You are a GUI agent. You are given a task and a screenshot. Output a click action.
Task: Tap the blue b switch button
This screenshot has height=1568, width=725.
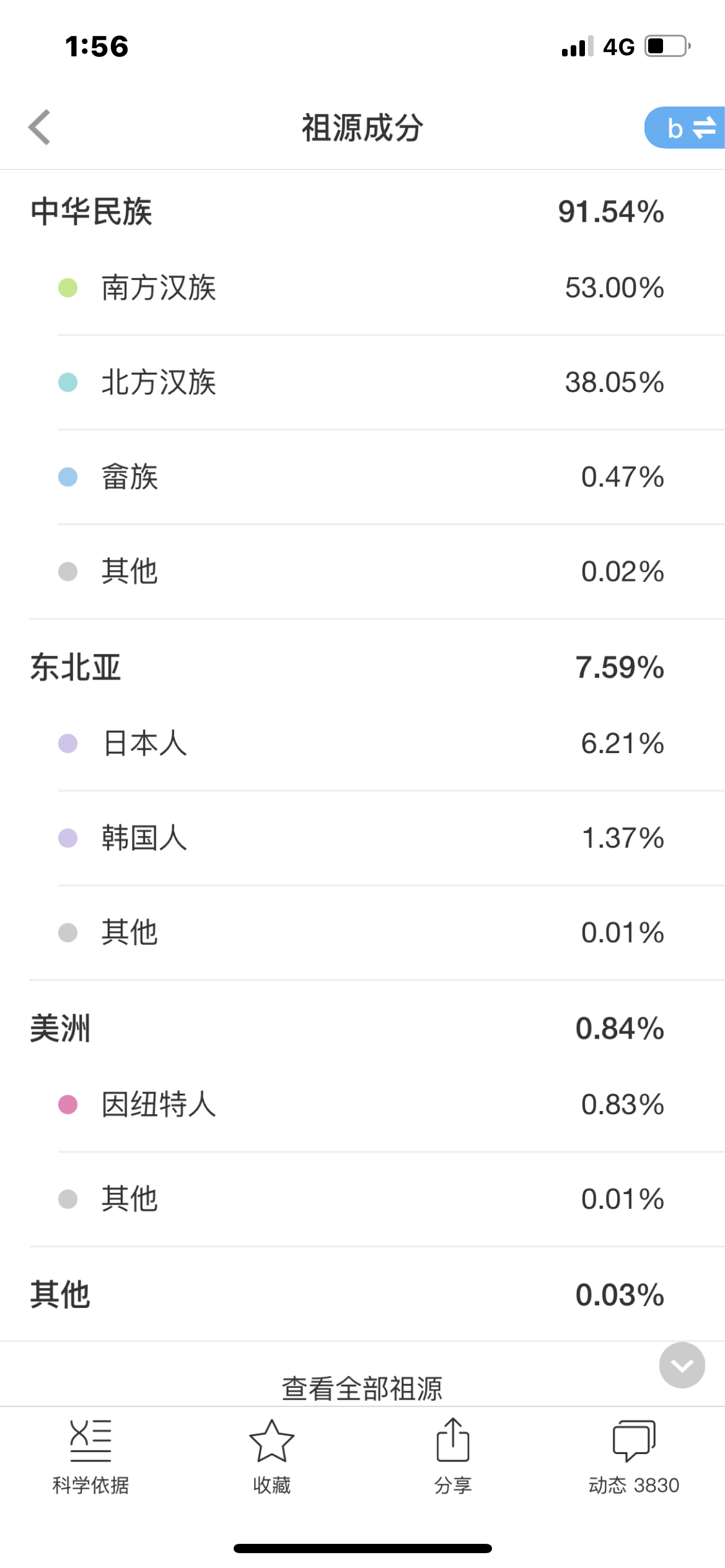pyautogui.click(x=685, y=128)
